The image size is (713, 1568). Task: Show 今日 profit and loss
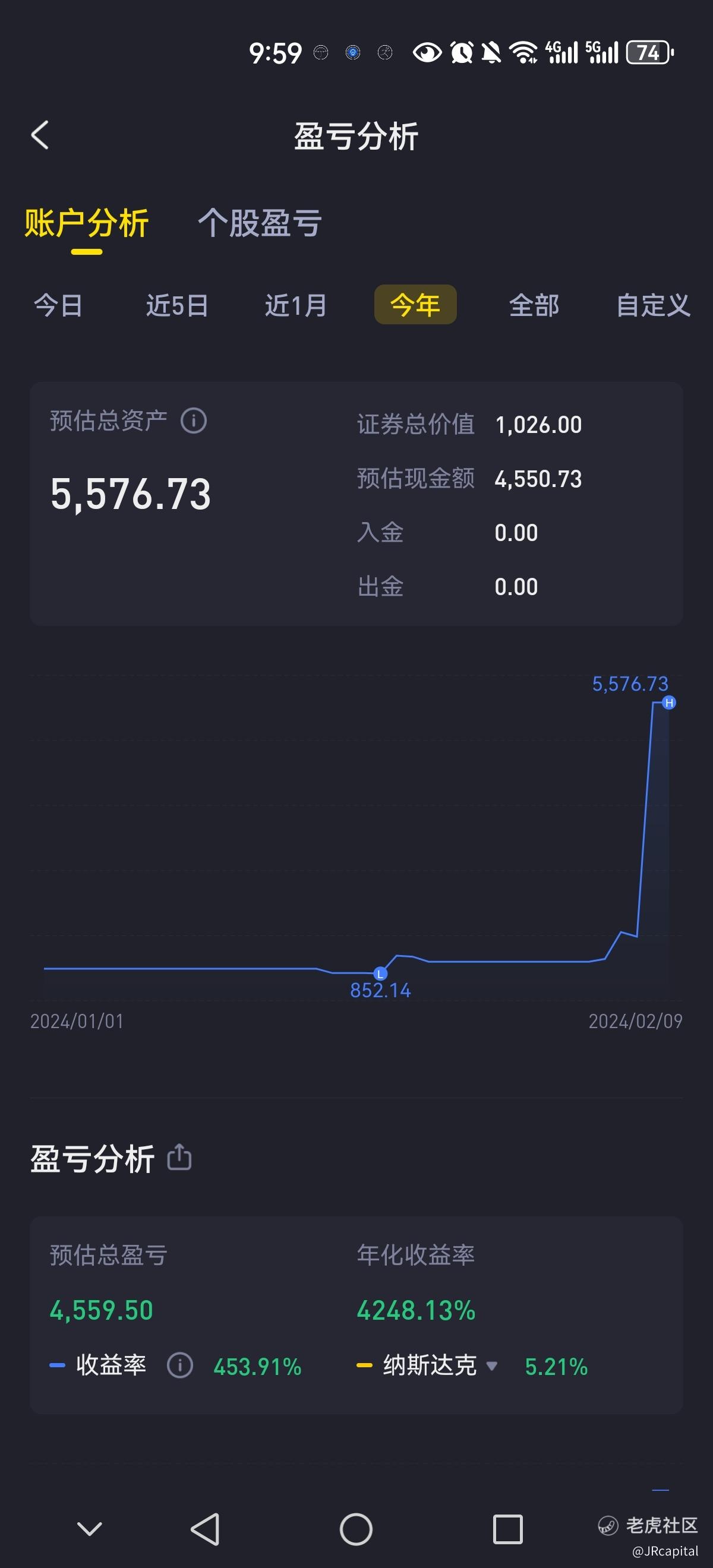tap(58, 305)
